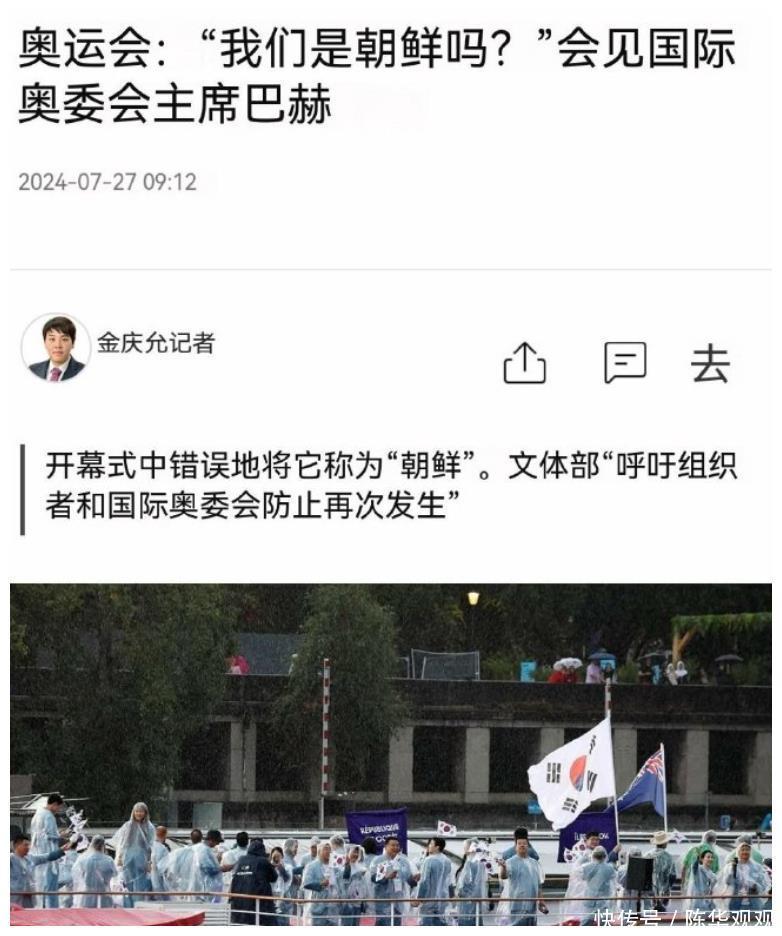Tap the 去 button
Screen dimensions: 782x936
tap(710, 364)
